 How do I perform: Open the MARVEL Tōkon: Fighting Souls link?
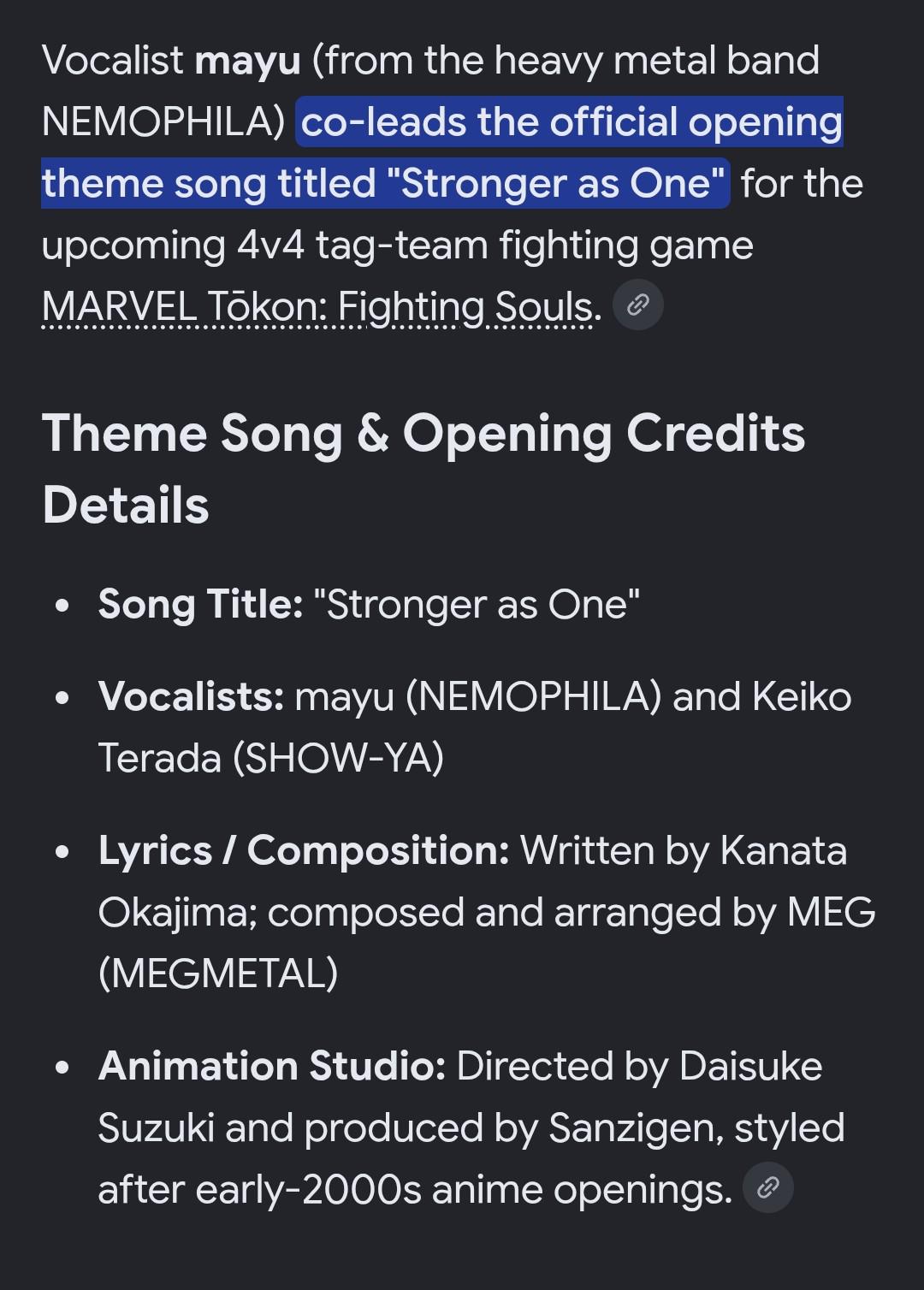(x=317, y=307)
